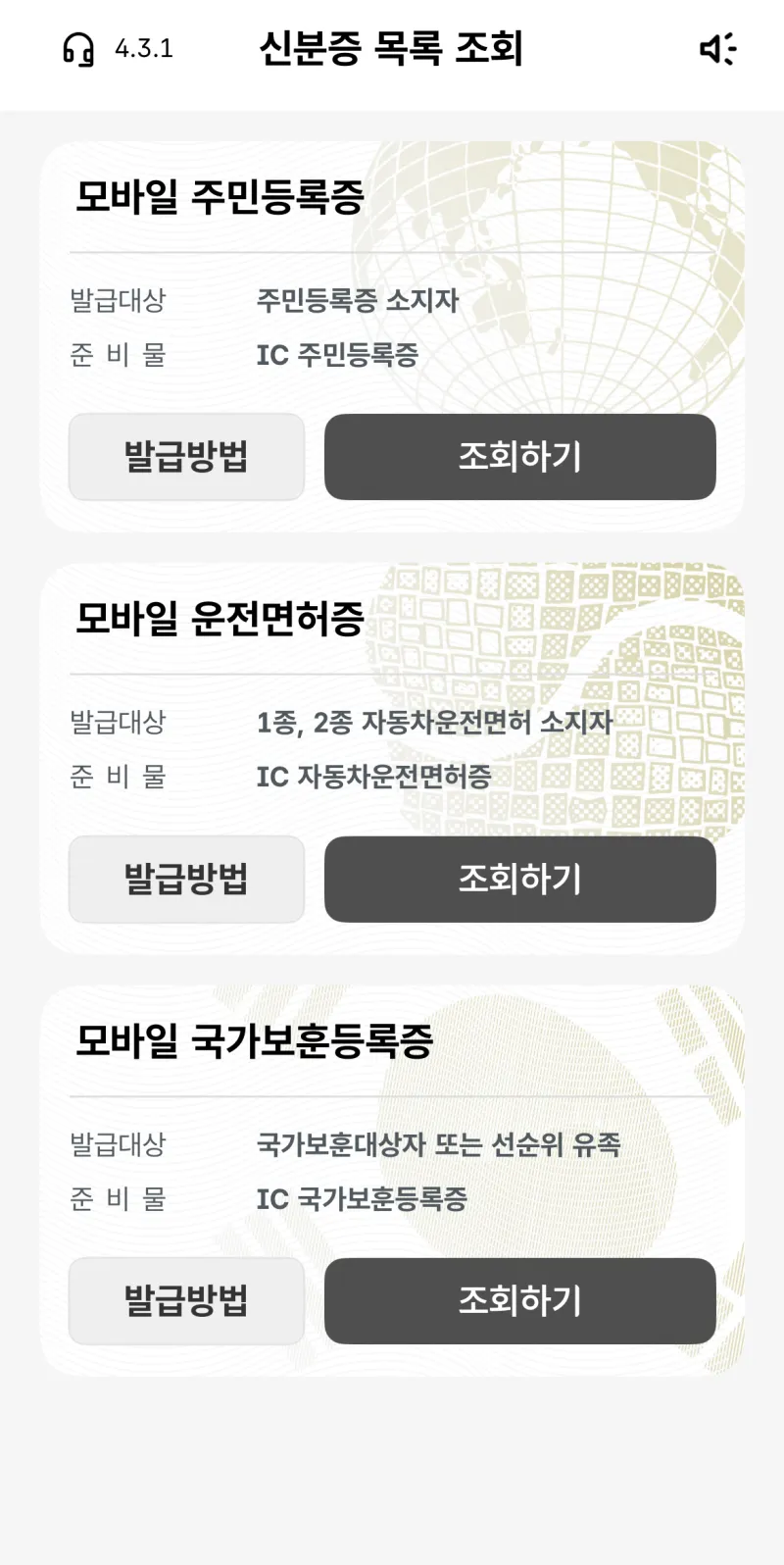The width and height of the screenshot is (784, 1565).
Task: Open the headset customer support icon
Action: point(78,48)
